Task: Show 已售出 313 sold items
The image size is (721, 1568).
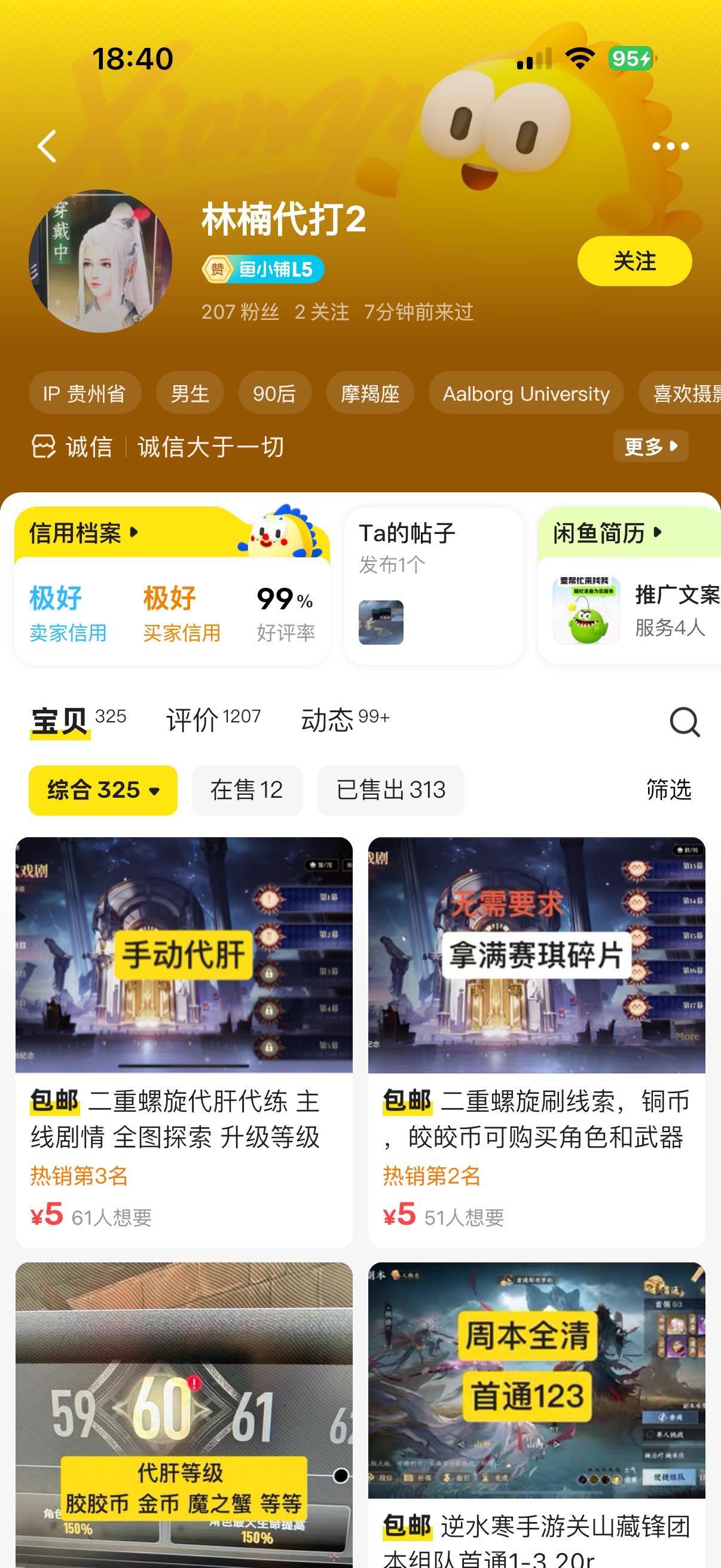Action: pyautogui.click(x=390, y=790)
